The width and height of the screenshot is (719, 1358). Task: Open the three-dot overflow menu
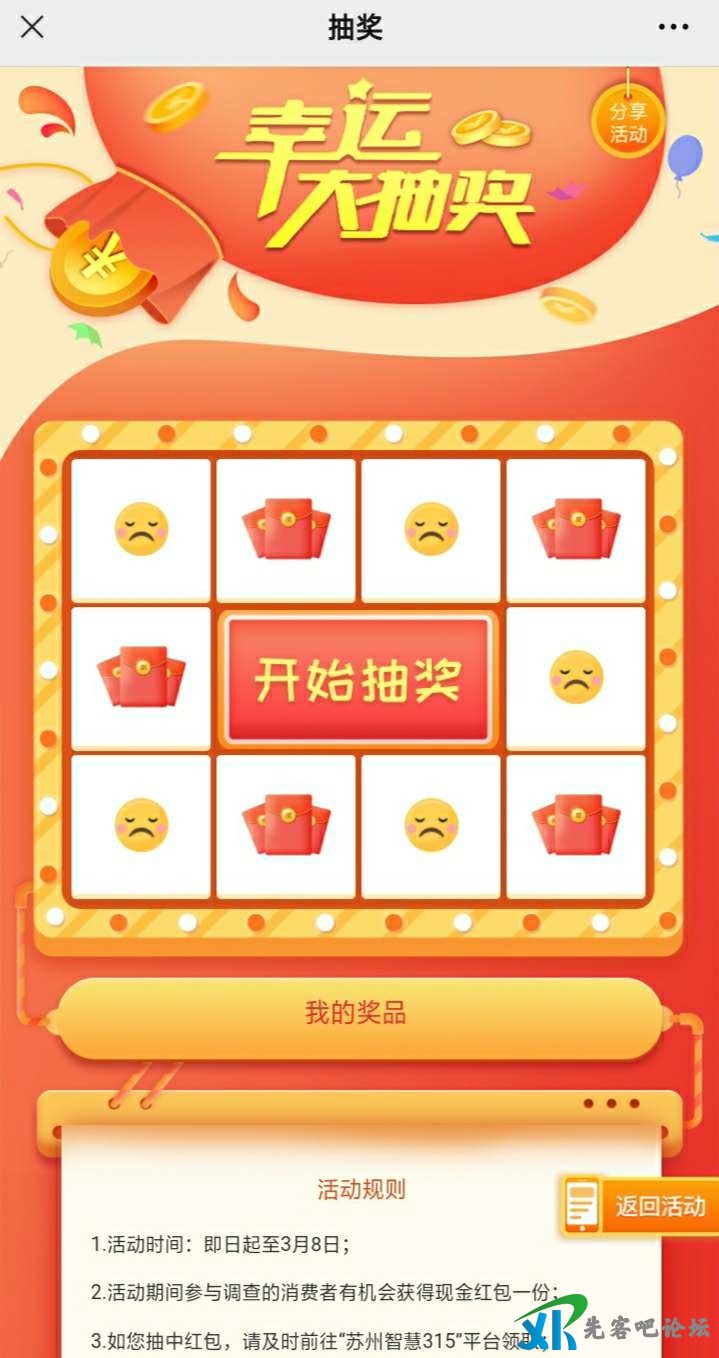pos(673,28)
